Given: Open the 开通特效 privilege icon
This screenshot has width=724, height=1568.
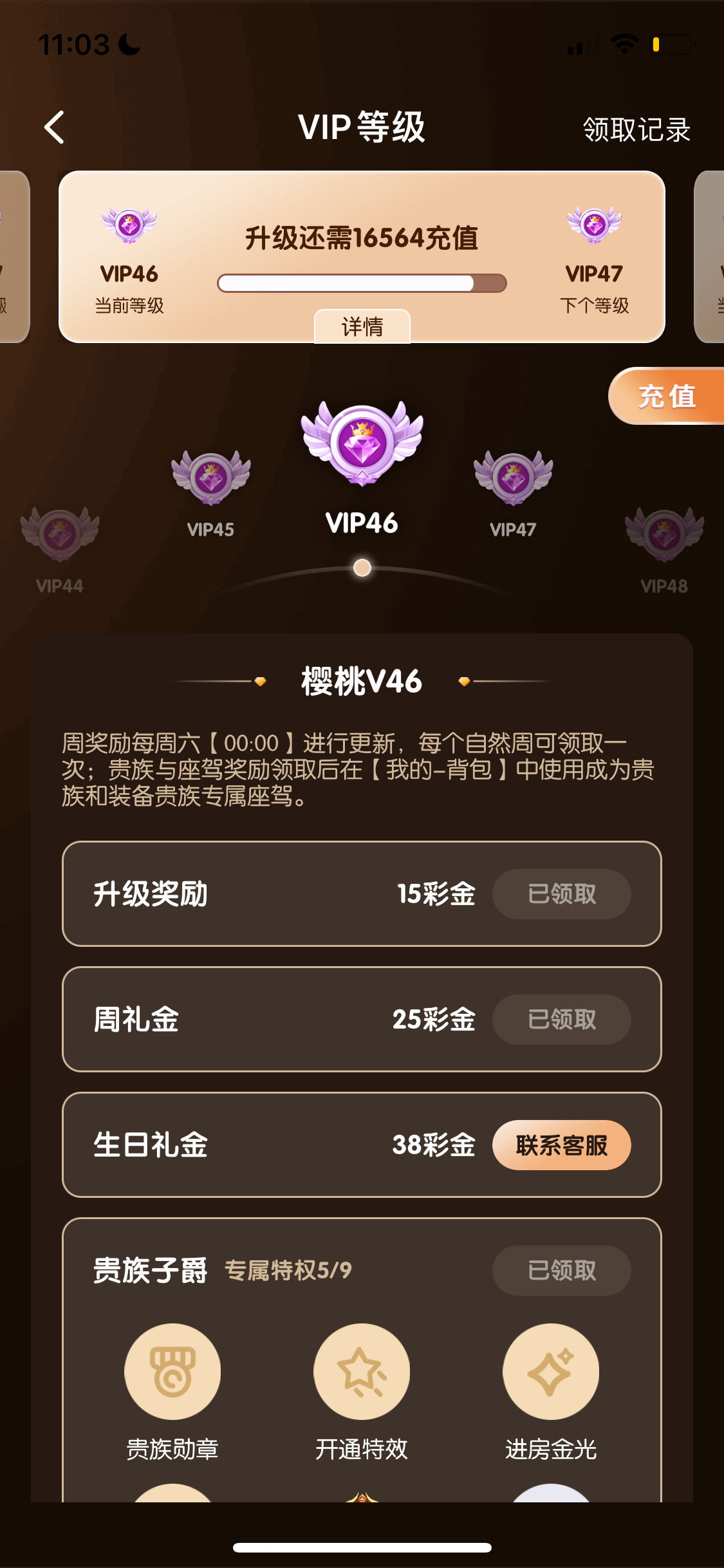Looking at the screenshot, I should 362,1372.
